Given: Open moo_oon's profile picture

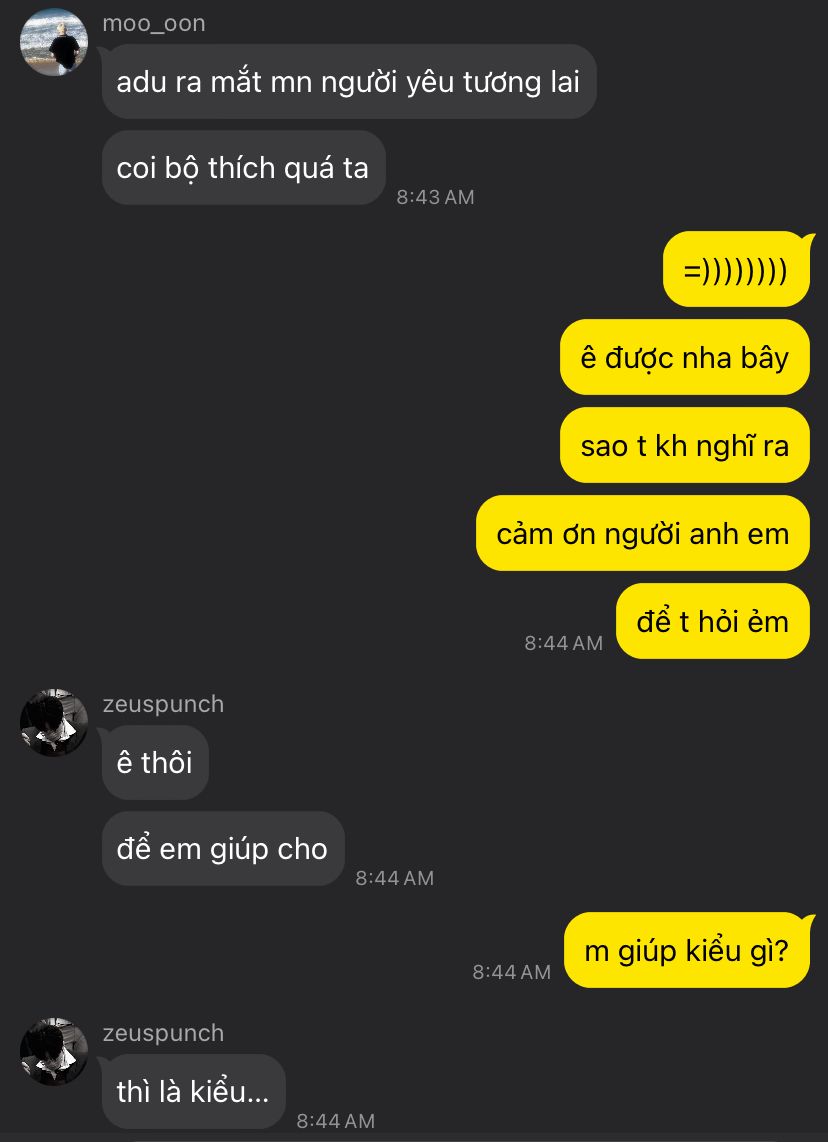Looking at the screenshot, I should point(54,43).
